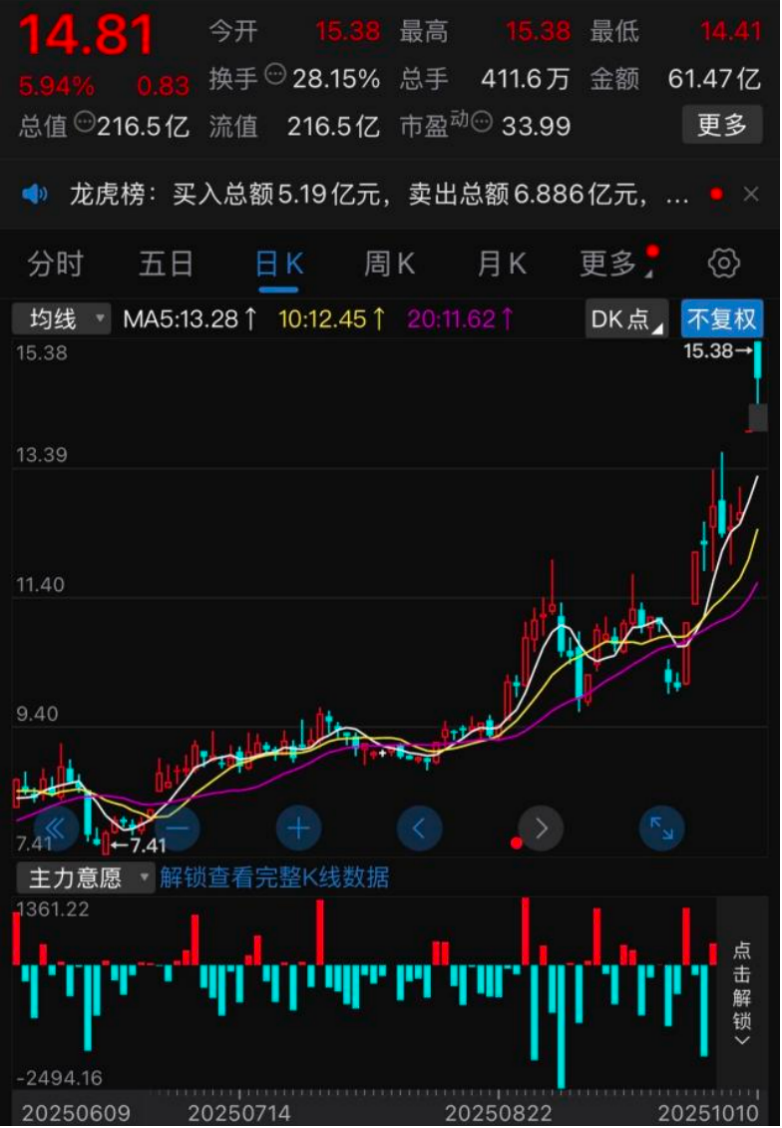Zoom out the K-line chart
This screenshot has width=782, height=1128.
[178, 828]
